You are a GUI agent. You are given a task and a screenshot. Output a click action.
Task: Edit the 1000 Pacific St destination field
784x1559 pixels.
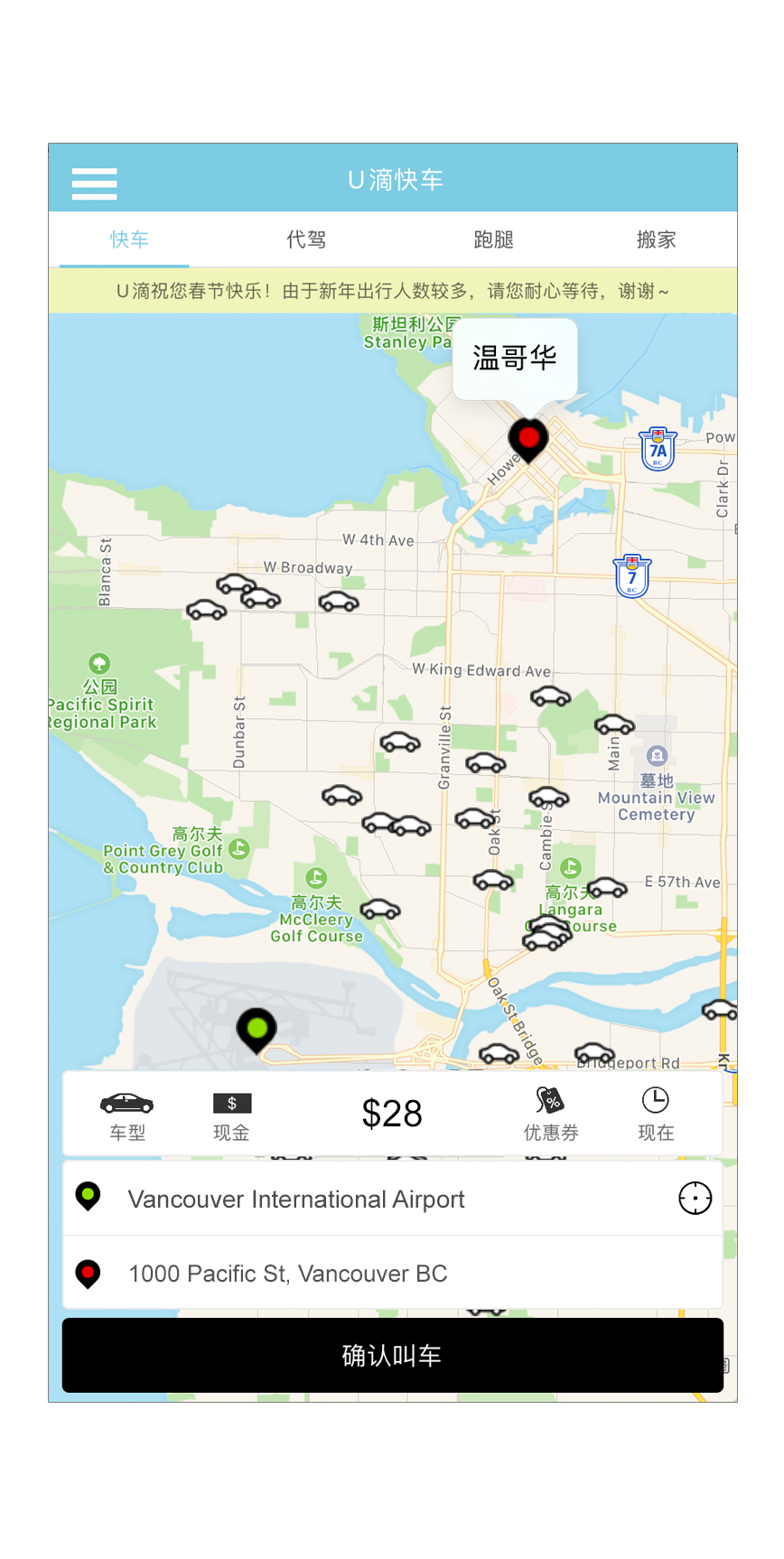pyautogui.click(x=287, y=1274)
